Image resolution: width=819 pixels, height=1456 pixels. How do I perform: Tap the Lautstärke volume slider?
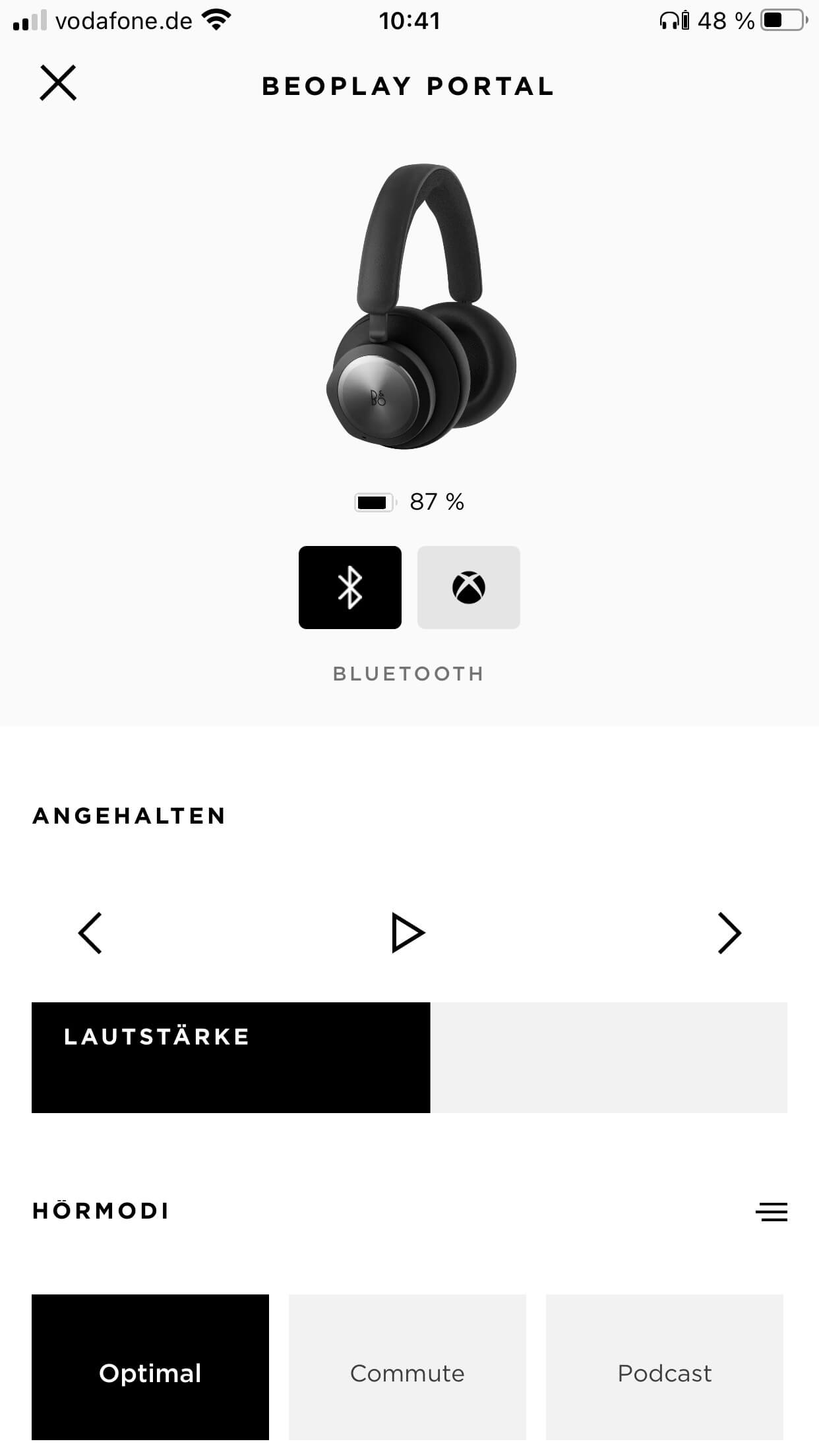click(409, 1057)
